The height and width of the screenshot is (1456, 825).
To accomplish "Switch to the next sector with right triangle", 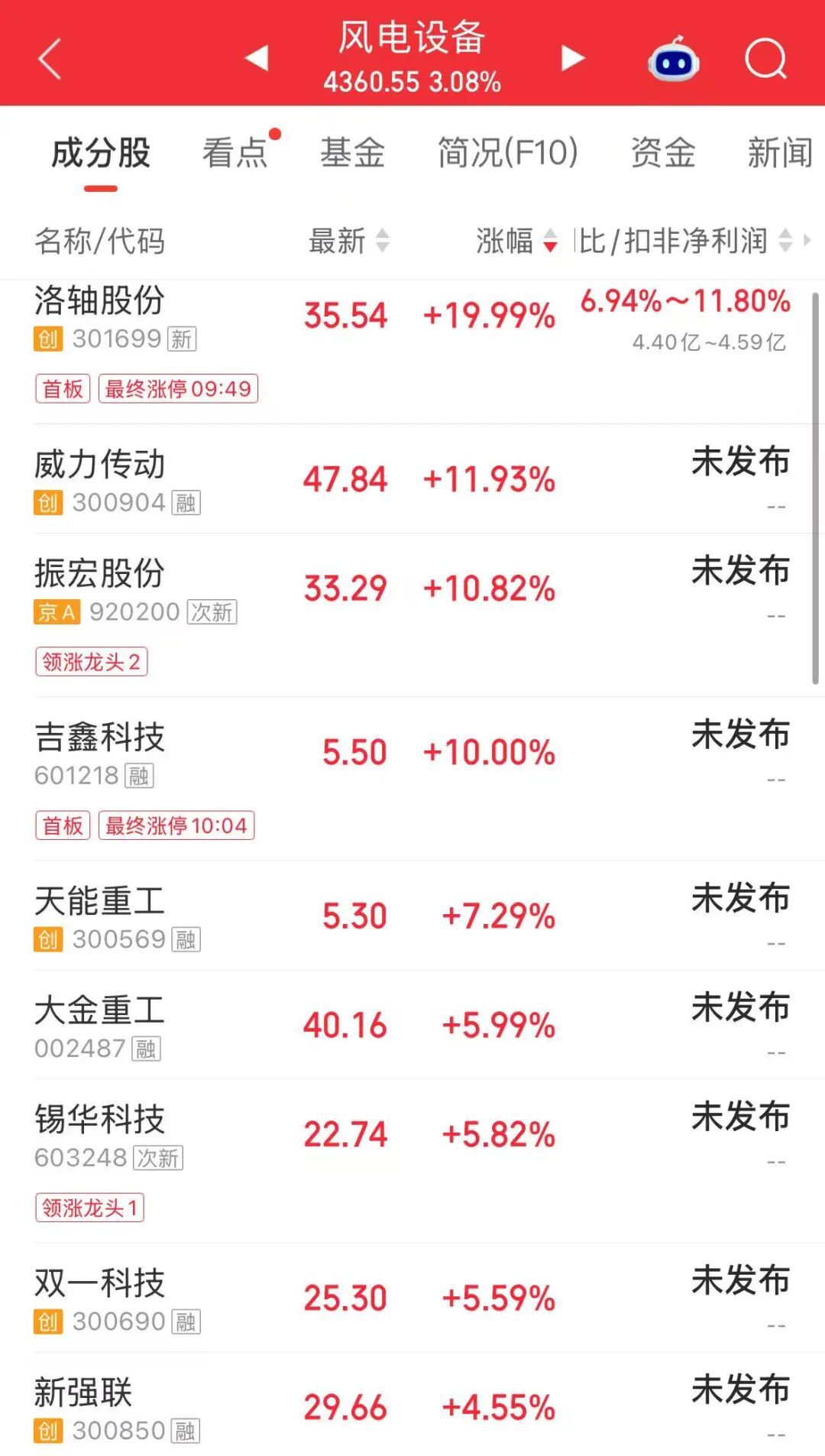I will pyautogui.click(x=572, y=57).
